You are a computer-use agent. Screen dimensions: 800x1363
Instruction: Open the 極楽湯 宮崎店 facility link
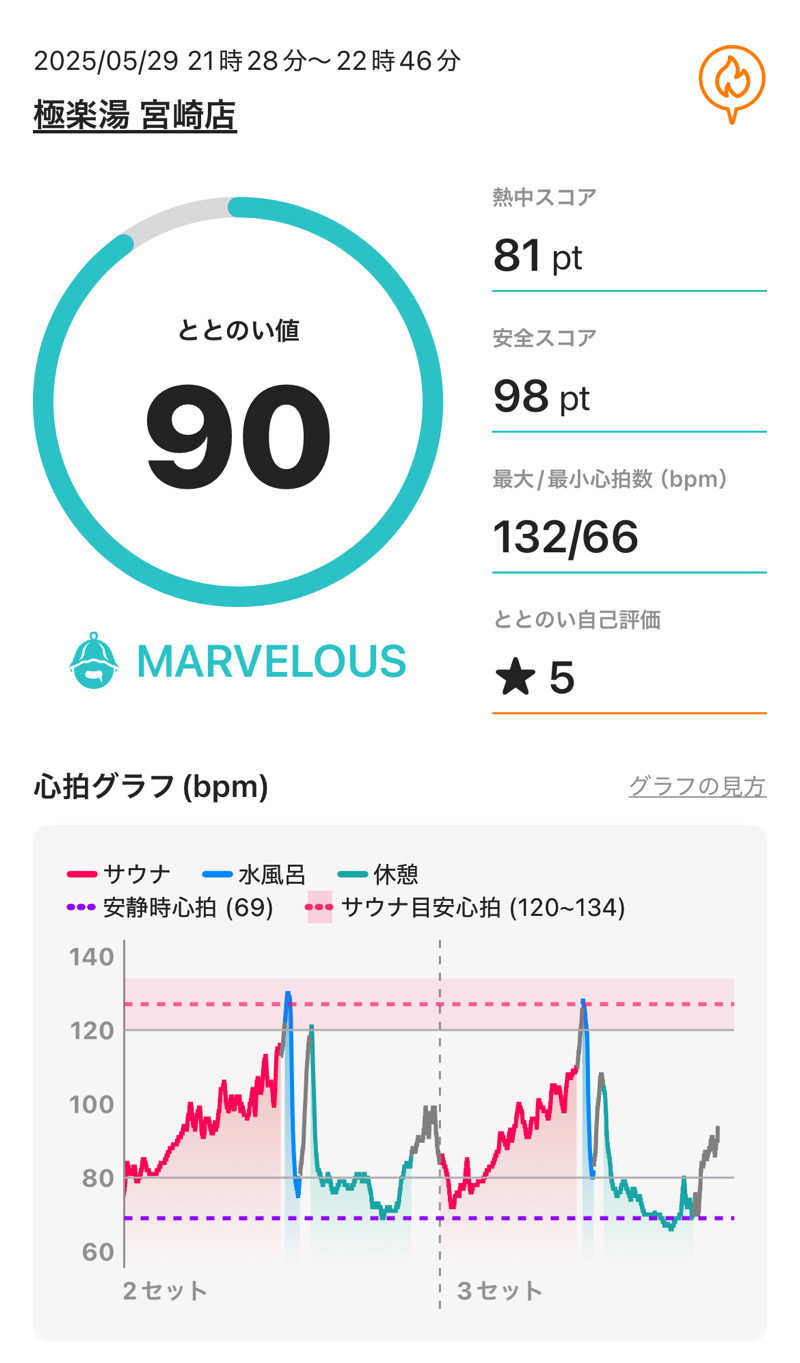click(135, 116)
